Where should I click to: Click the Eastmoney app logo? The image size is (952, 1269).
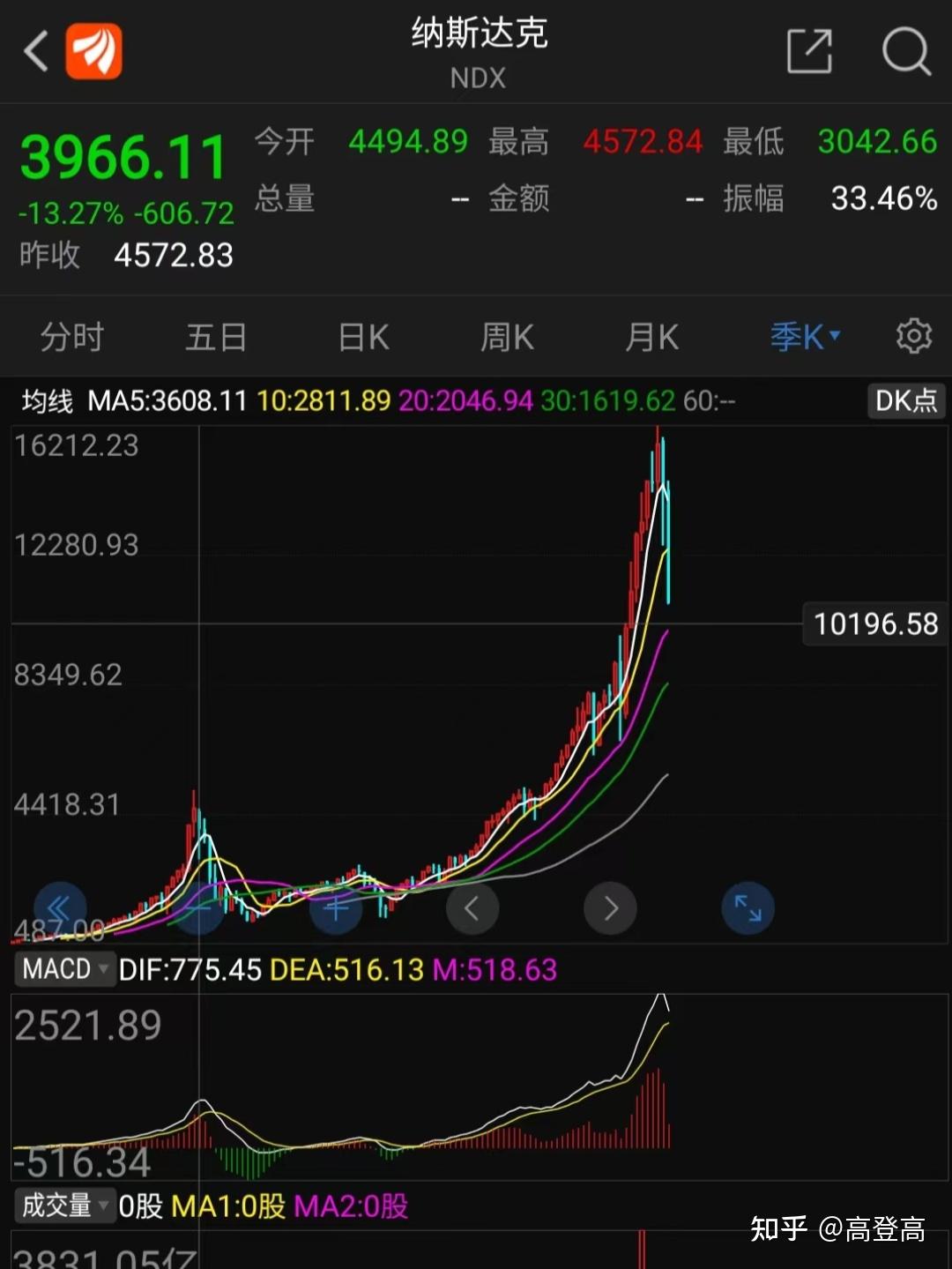[93, 51]
